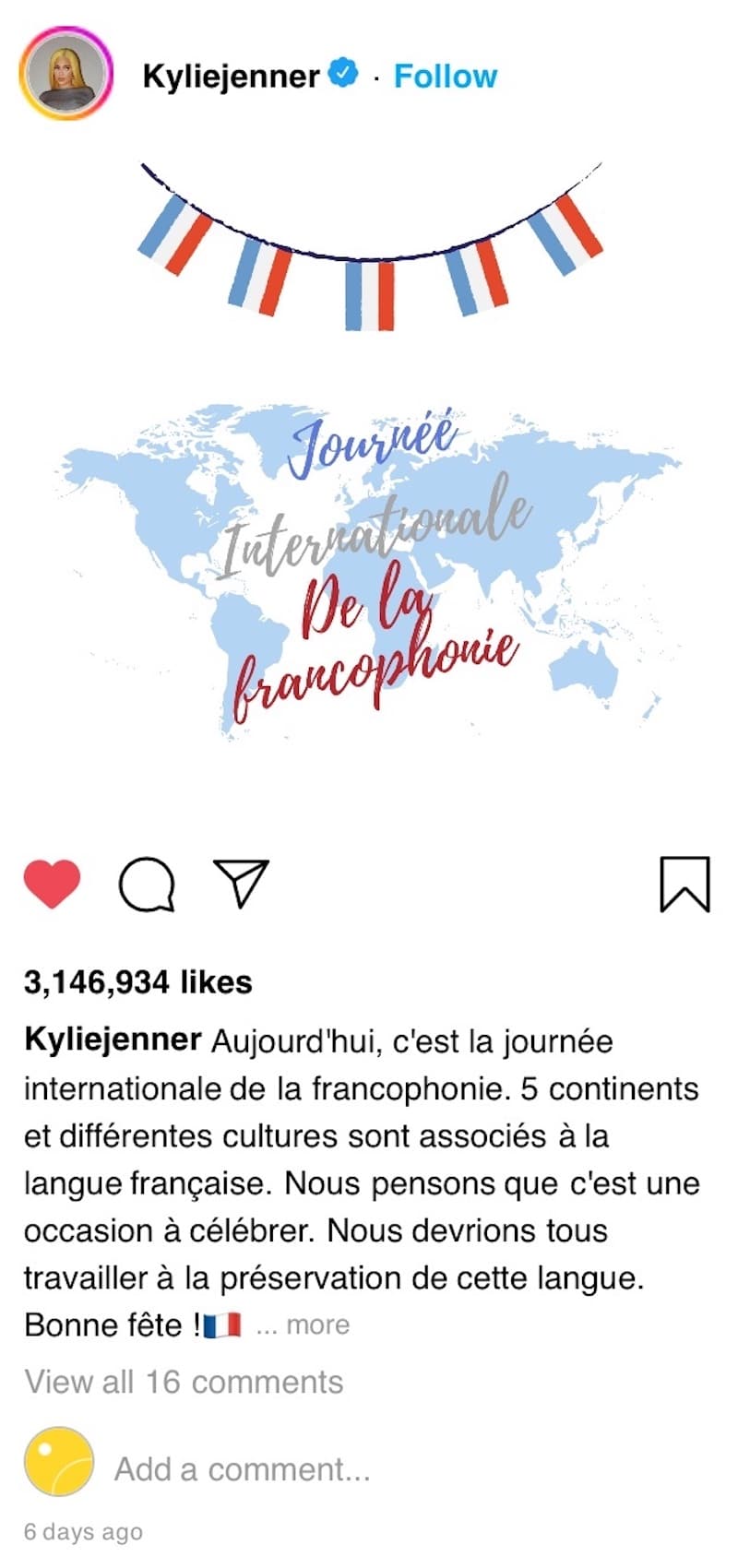View all 16 comments

pos(184,1382)
